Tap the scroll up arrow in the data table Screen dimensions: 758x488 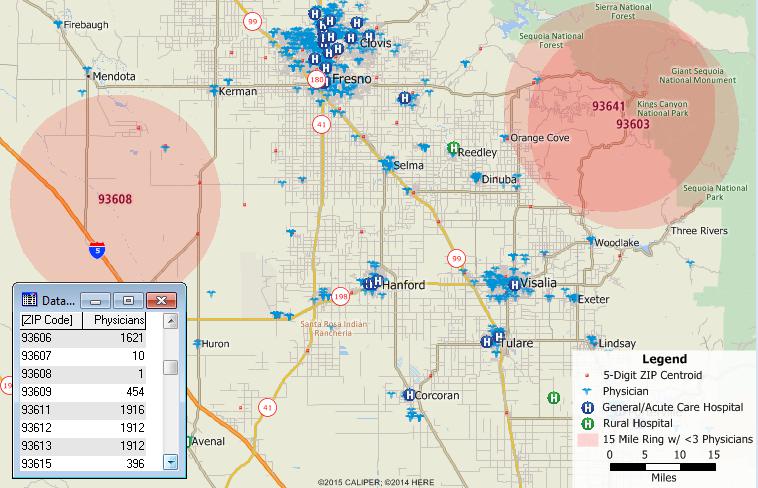tap(170, 322)
